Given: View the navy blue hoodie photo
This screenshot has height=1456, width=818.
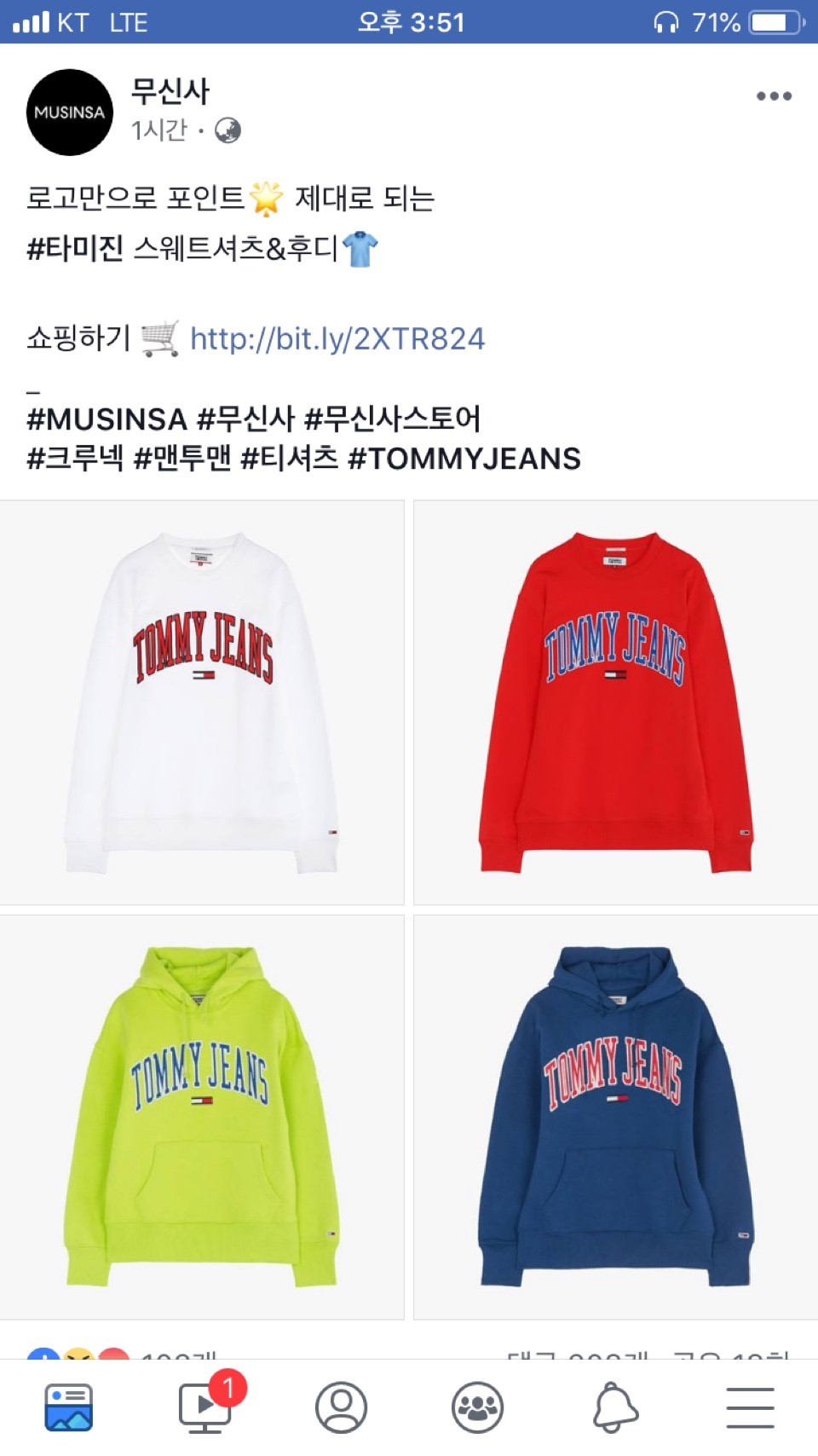Looking at the screenshot, I should click(x=615, y=1117).
